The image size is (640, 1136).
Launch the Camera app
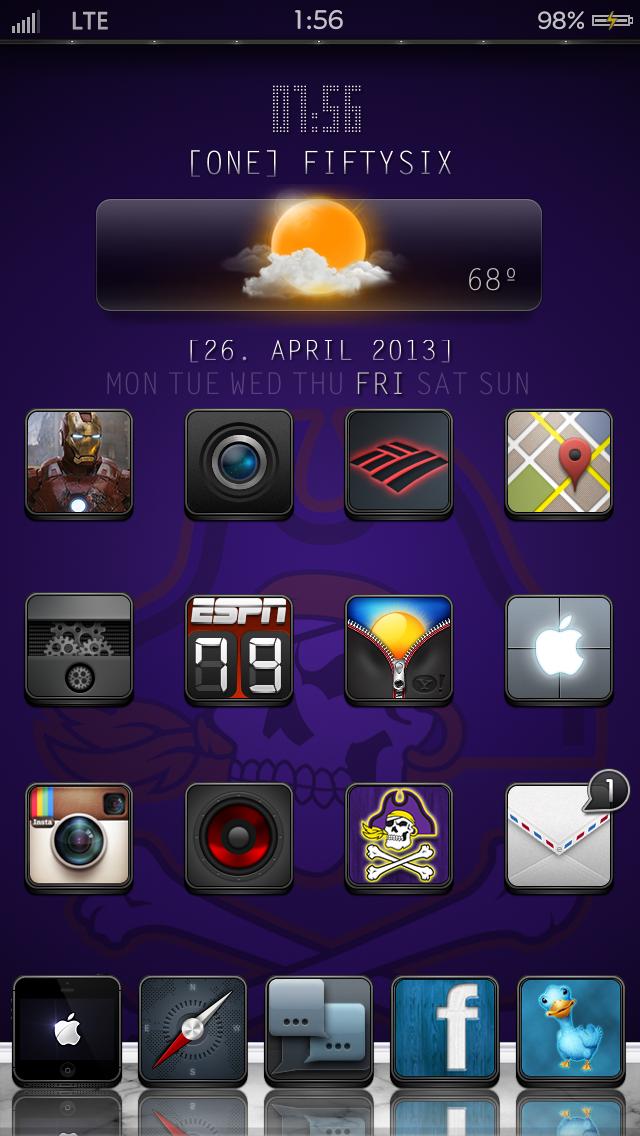239,462
